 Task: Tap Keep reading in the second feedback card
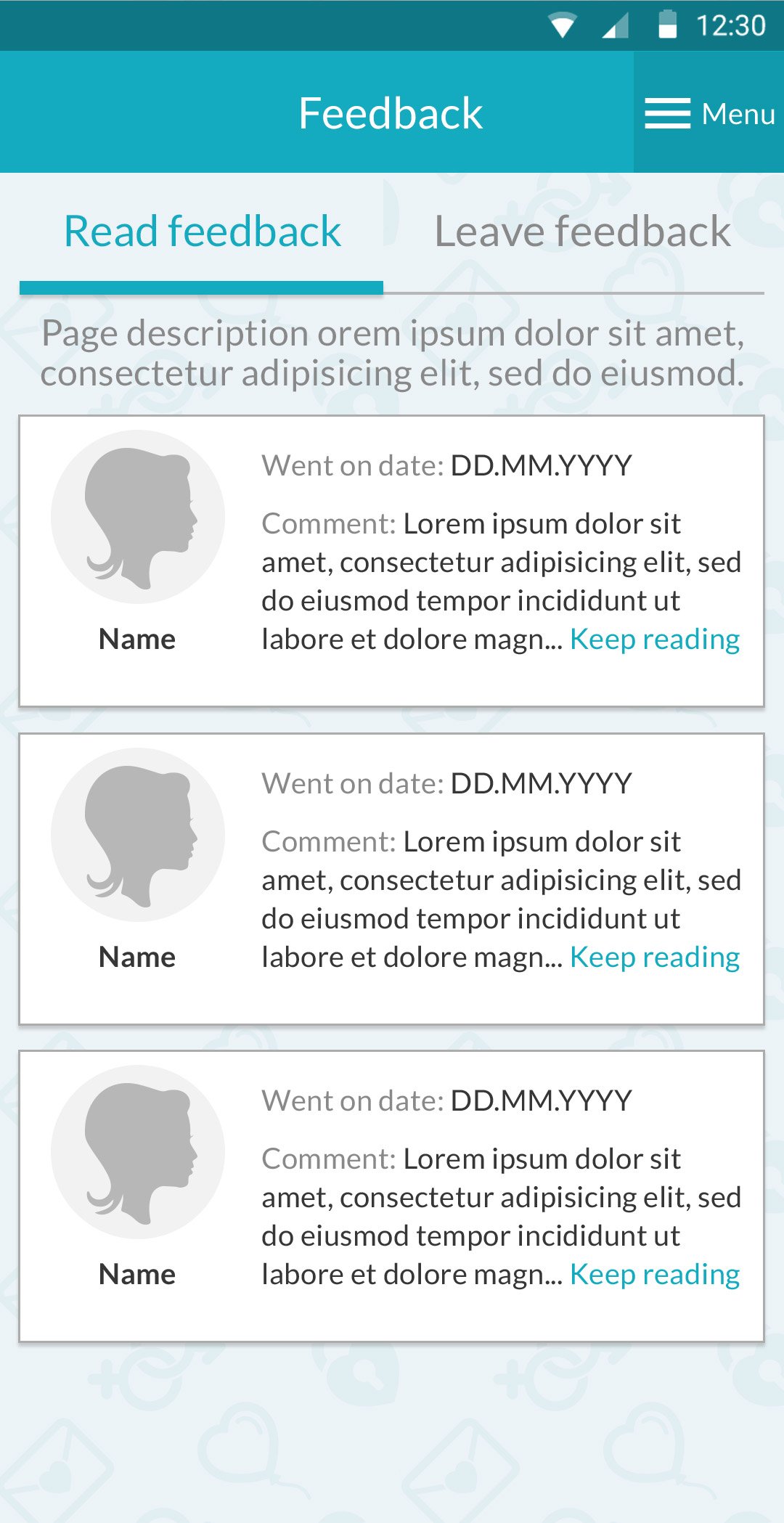tap(654, 958)
